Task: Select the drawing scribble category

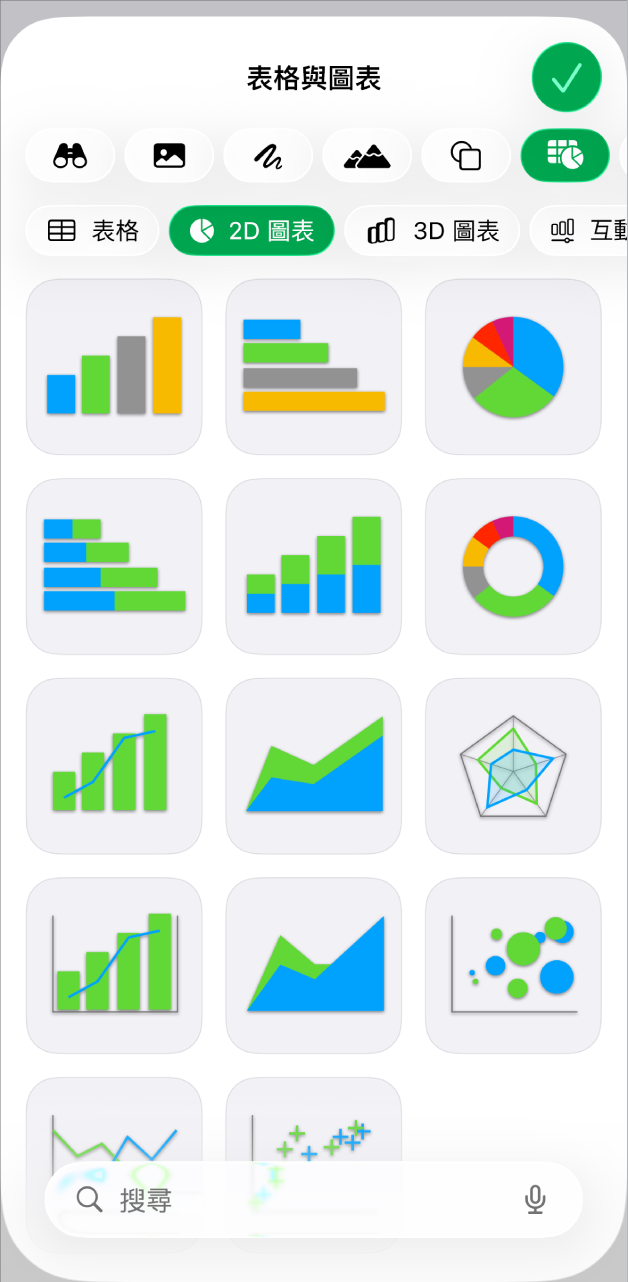Action: click(268, 155)
